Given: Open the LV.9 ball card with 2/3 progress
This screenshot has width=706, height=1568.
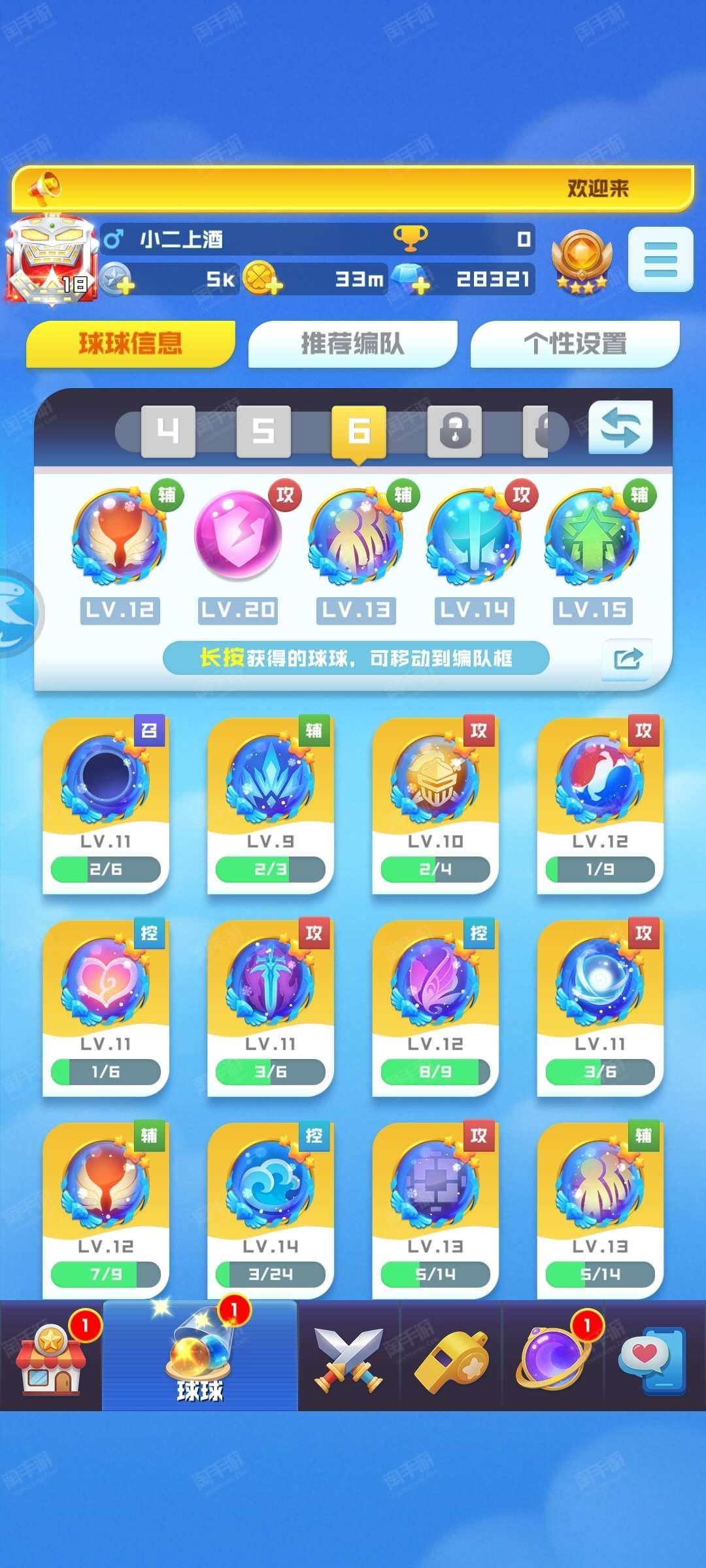Looking at the screenshot, I should [271, 805].
